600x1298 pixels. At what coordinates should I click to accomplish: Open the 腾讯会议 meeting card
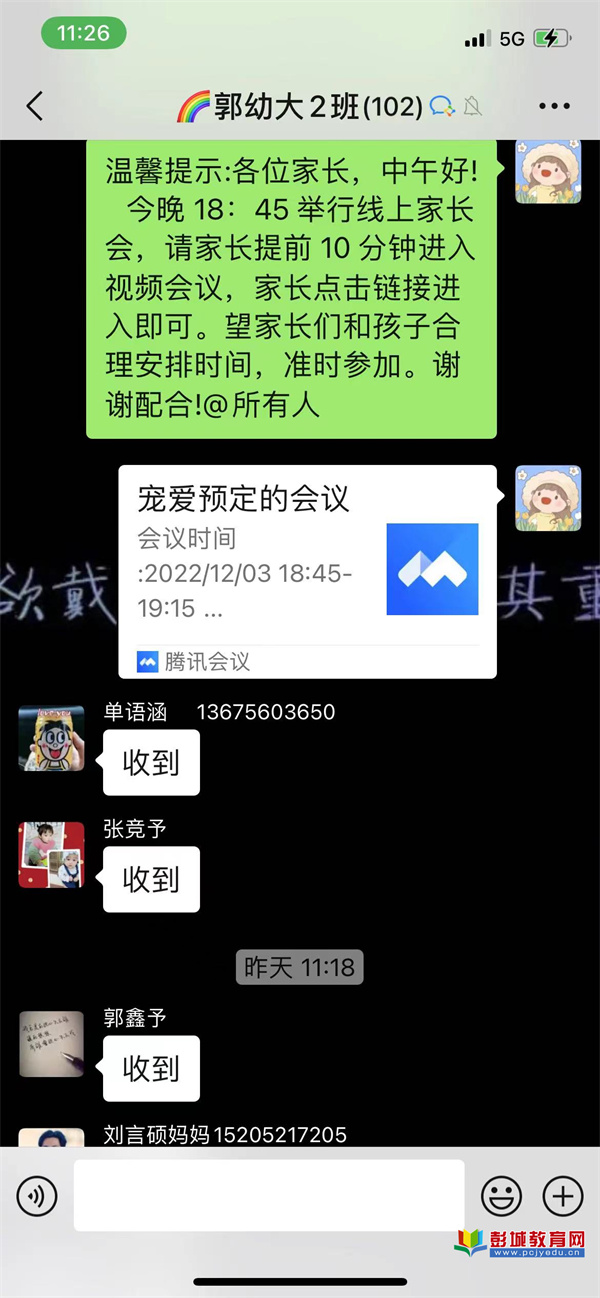tap(307, 571)
